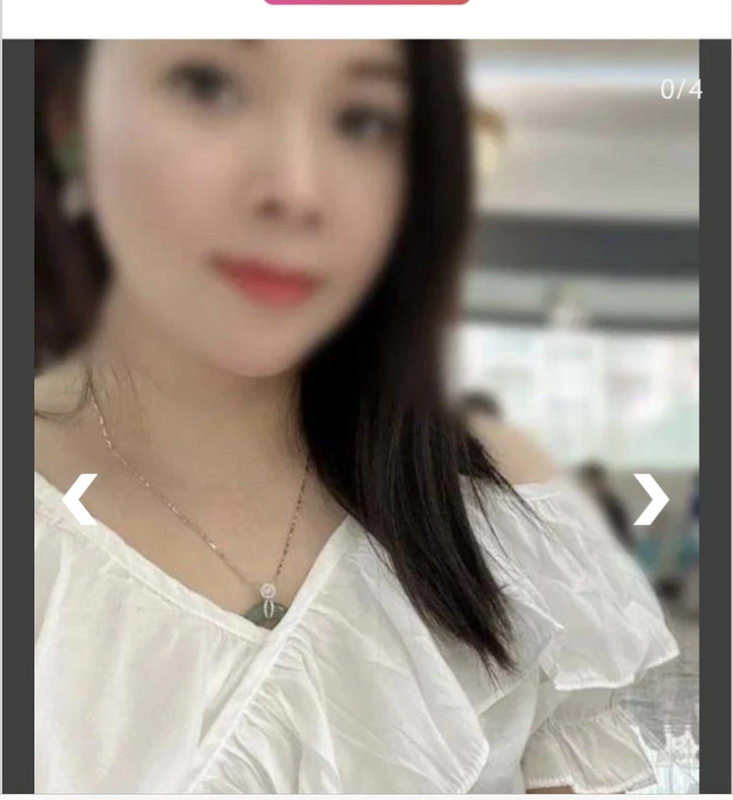Go to the previous photo
Screen dimensions: 733x800
(80, 499)
